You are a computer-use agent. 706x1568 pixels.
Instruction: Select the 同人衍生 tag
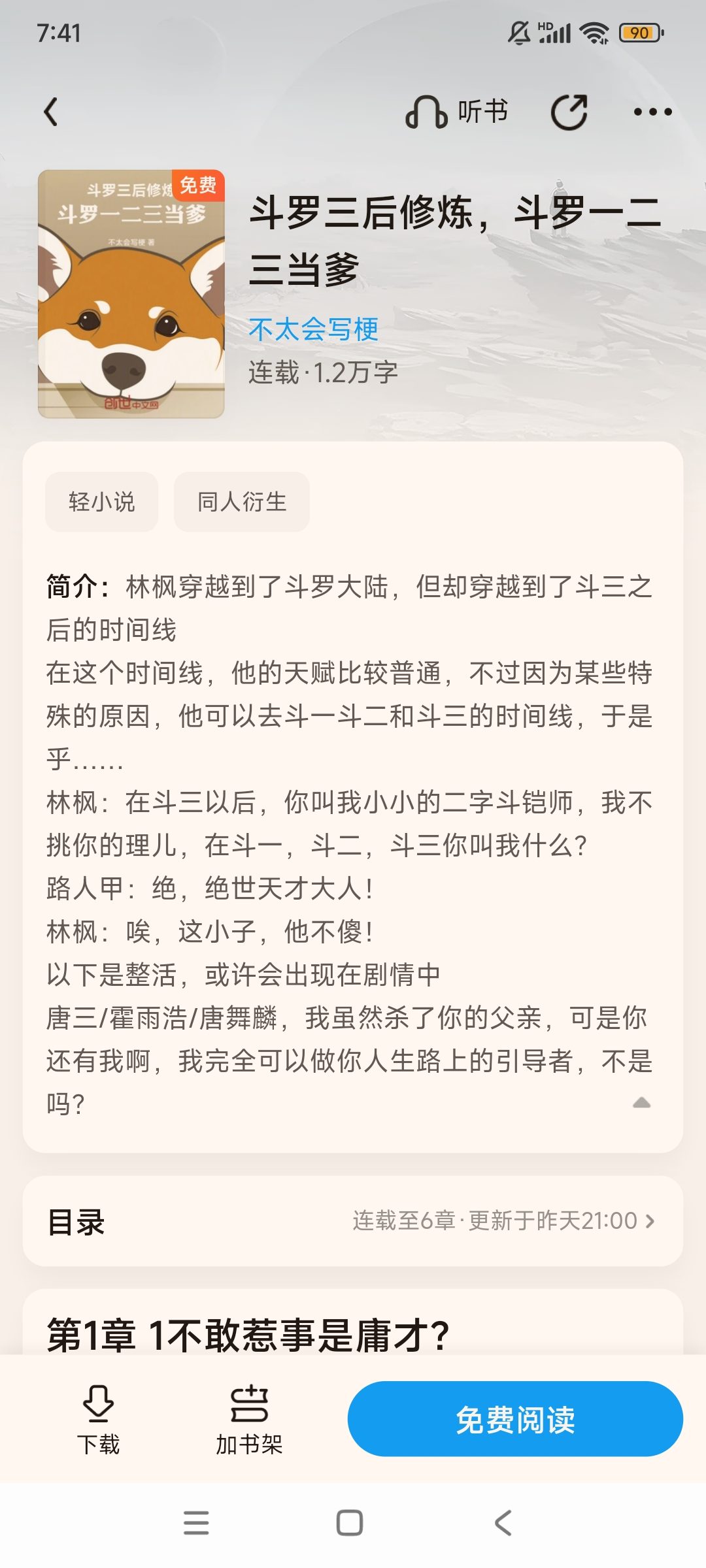pyautogui.click(x=242, y=502)
